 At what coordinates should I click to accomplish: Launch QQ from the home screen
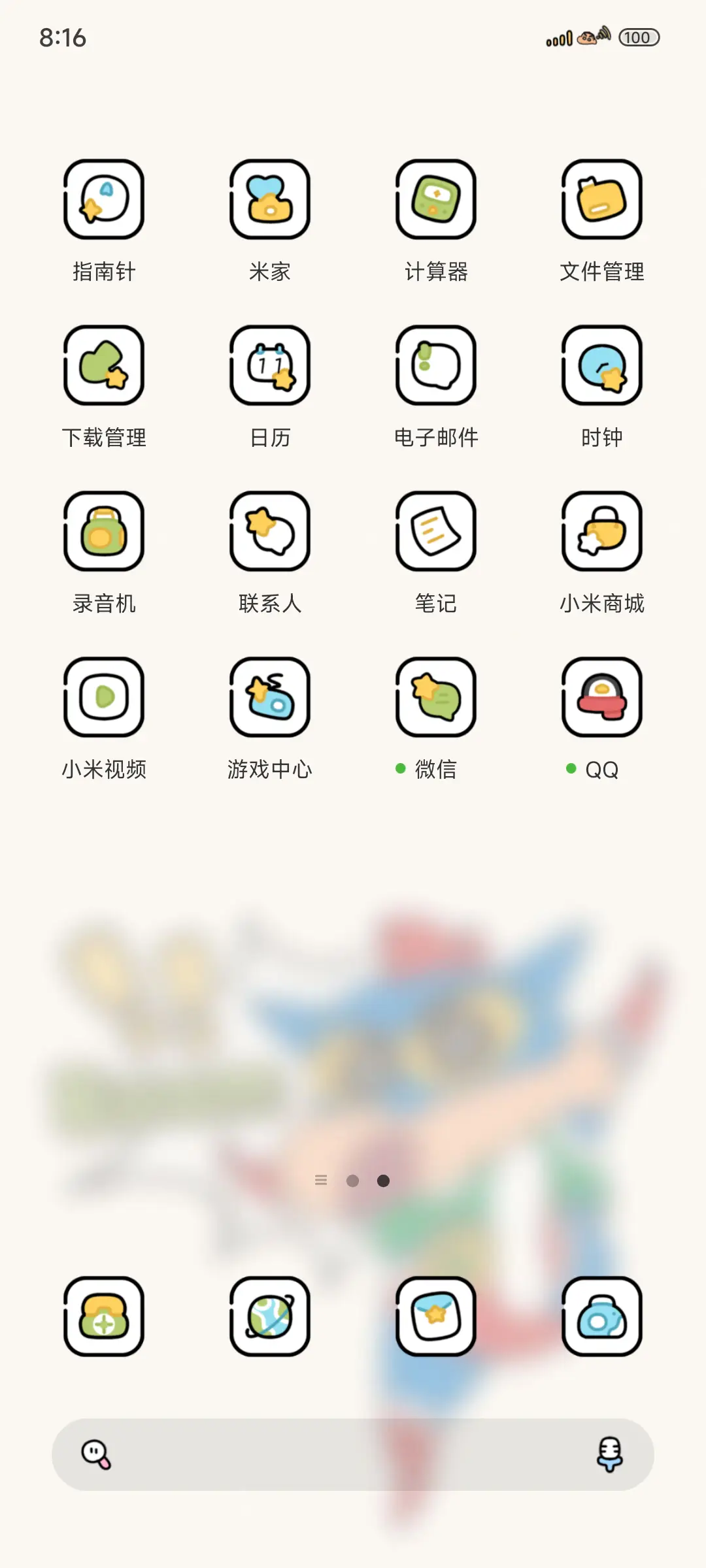tap(601, 697)
